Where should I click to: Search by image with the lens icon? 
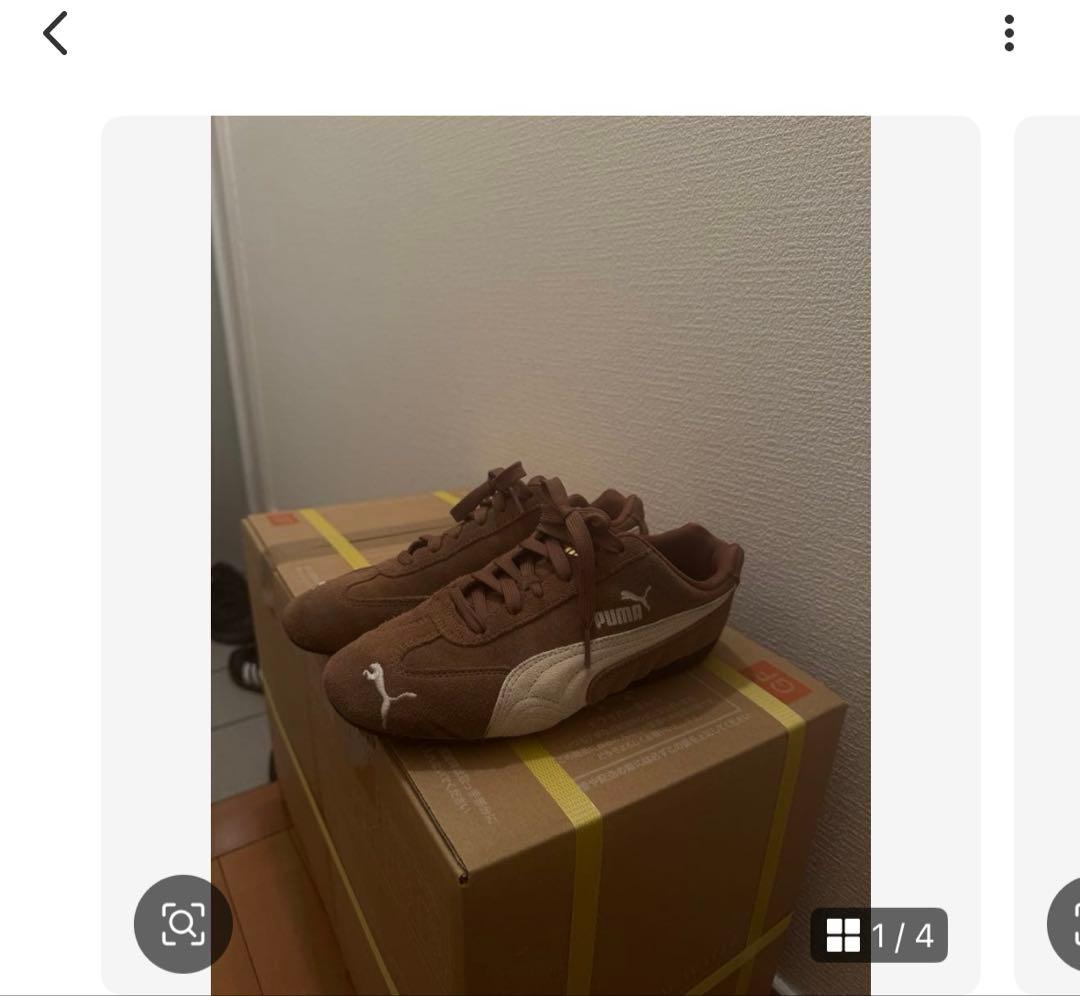pyautogui.click(x=183, y=924)
